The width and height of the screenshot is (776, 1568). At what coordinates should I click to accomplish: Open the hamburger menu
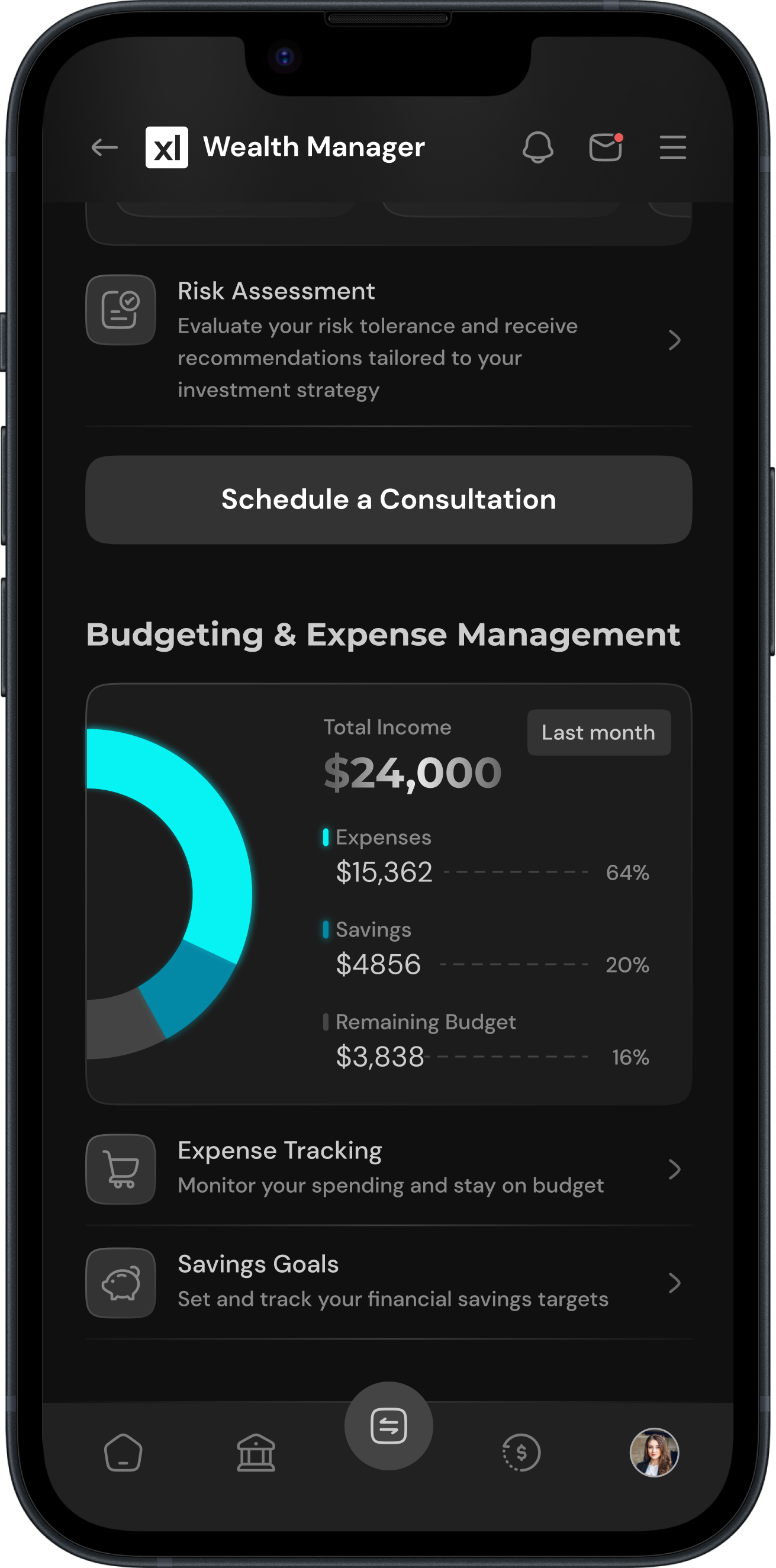(x=672, y=147)
